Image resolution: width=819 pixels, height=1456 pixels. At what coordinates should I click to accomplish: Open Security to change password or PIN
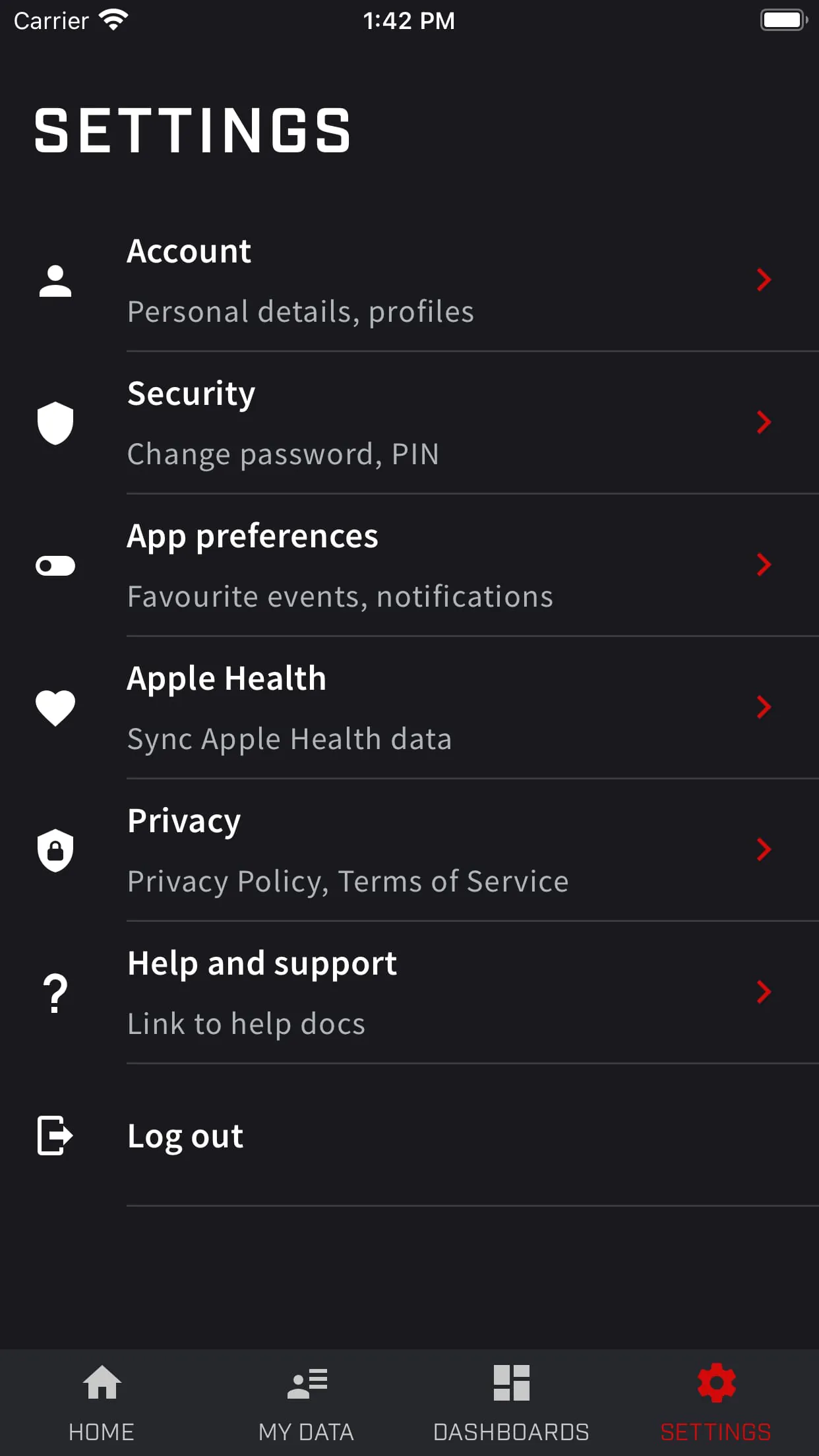[409, 423]
